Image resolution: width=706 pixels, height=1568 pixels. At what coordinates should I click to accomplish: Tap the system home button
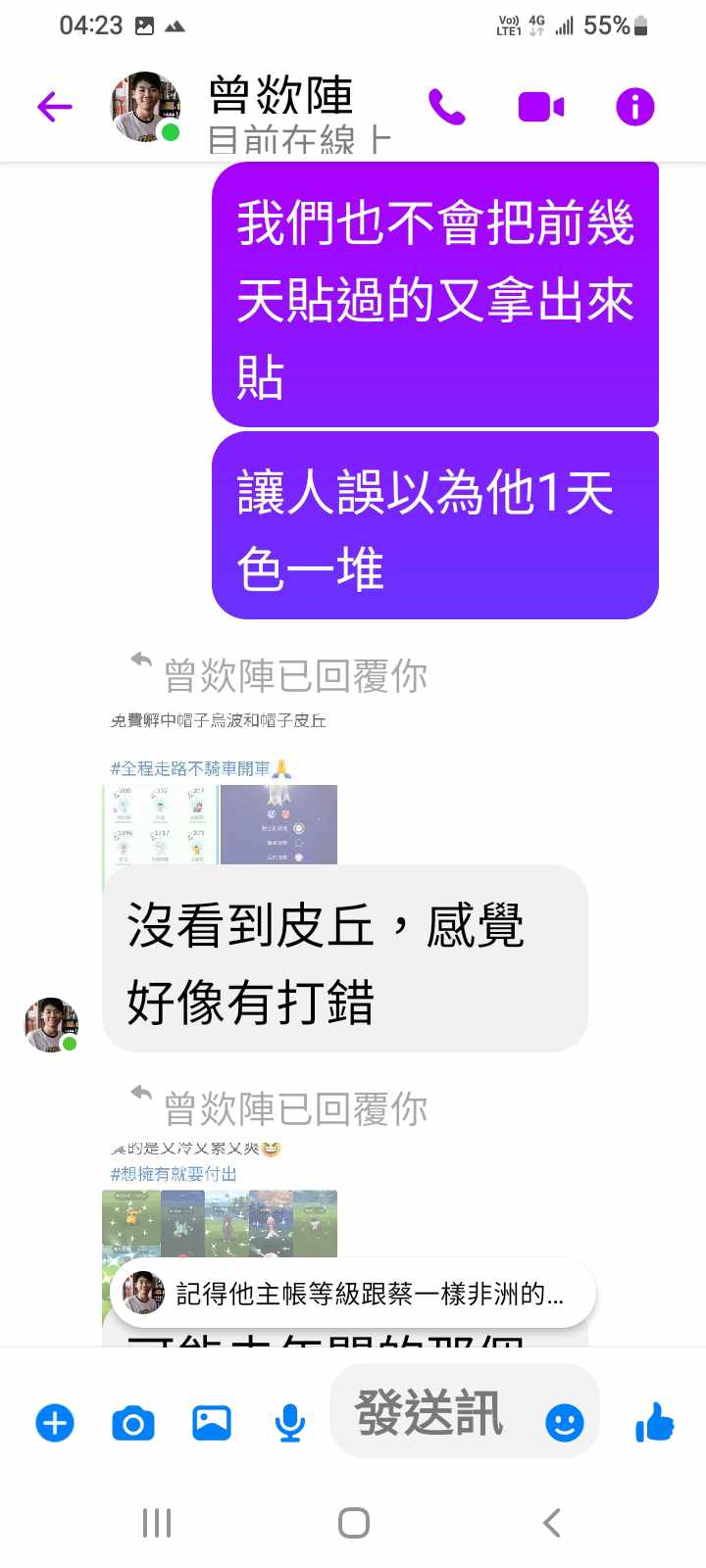click(x=353, y=1523)
